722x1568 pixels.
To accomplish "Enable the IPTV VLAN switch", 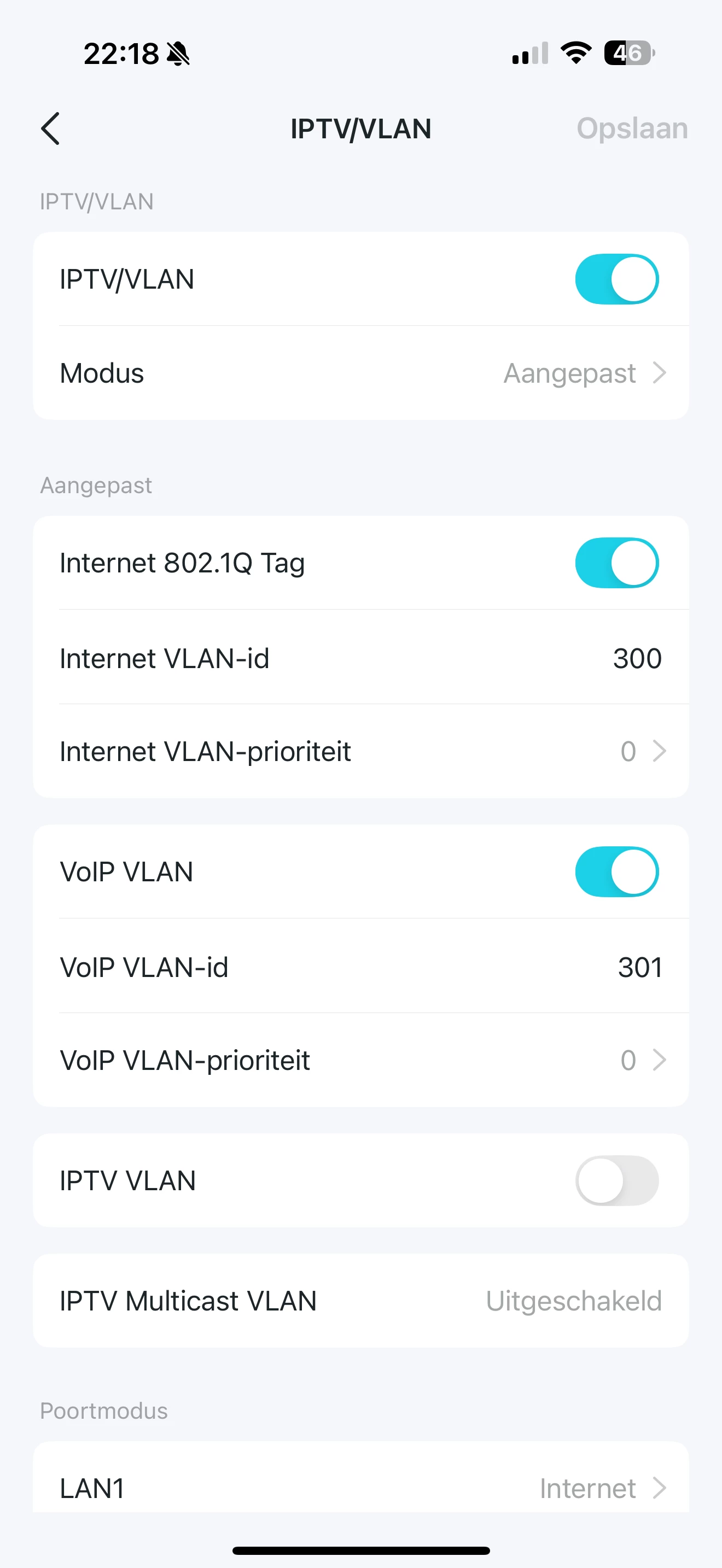I will click(x=616, y=1180).
